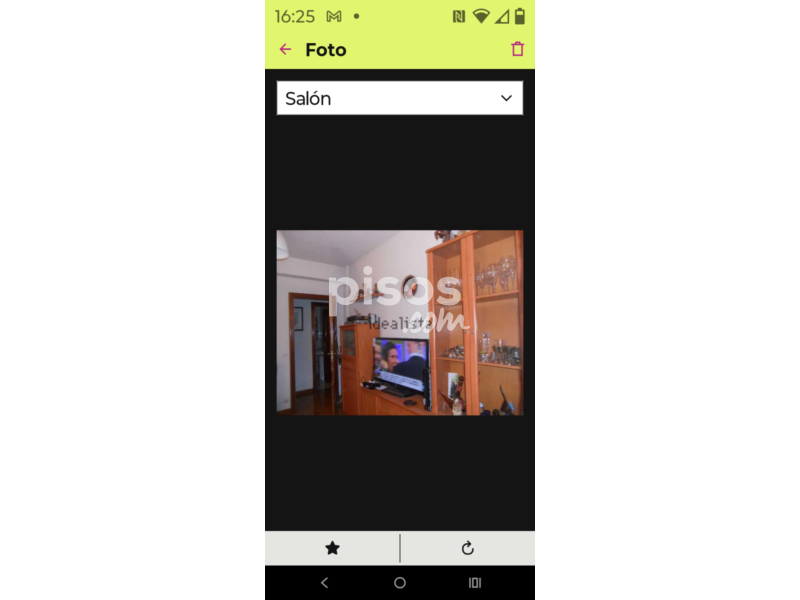Open the living room photo
Screen dimensions: 800x600
coord(399,322)
